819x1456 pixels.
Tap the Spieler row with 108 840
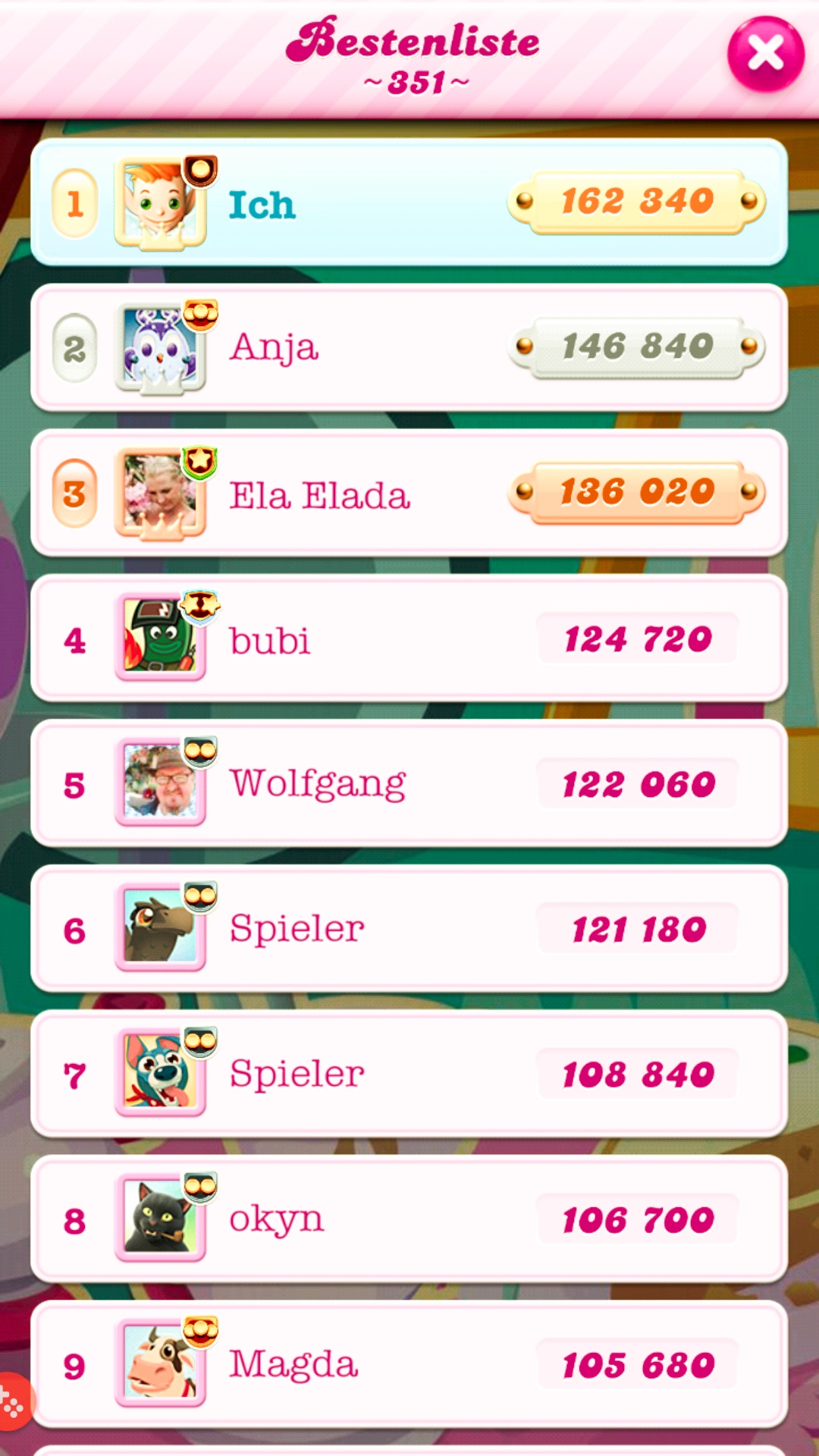(409, 1075)
